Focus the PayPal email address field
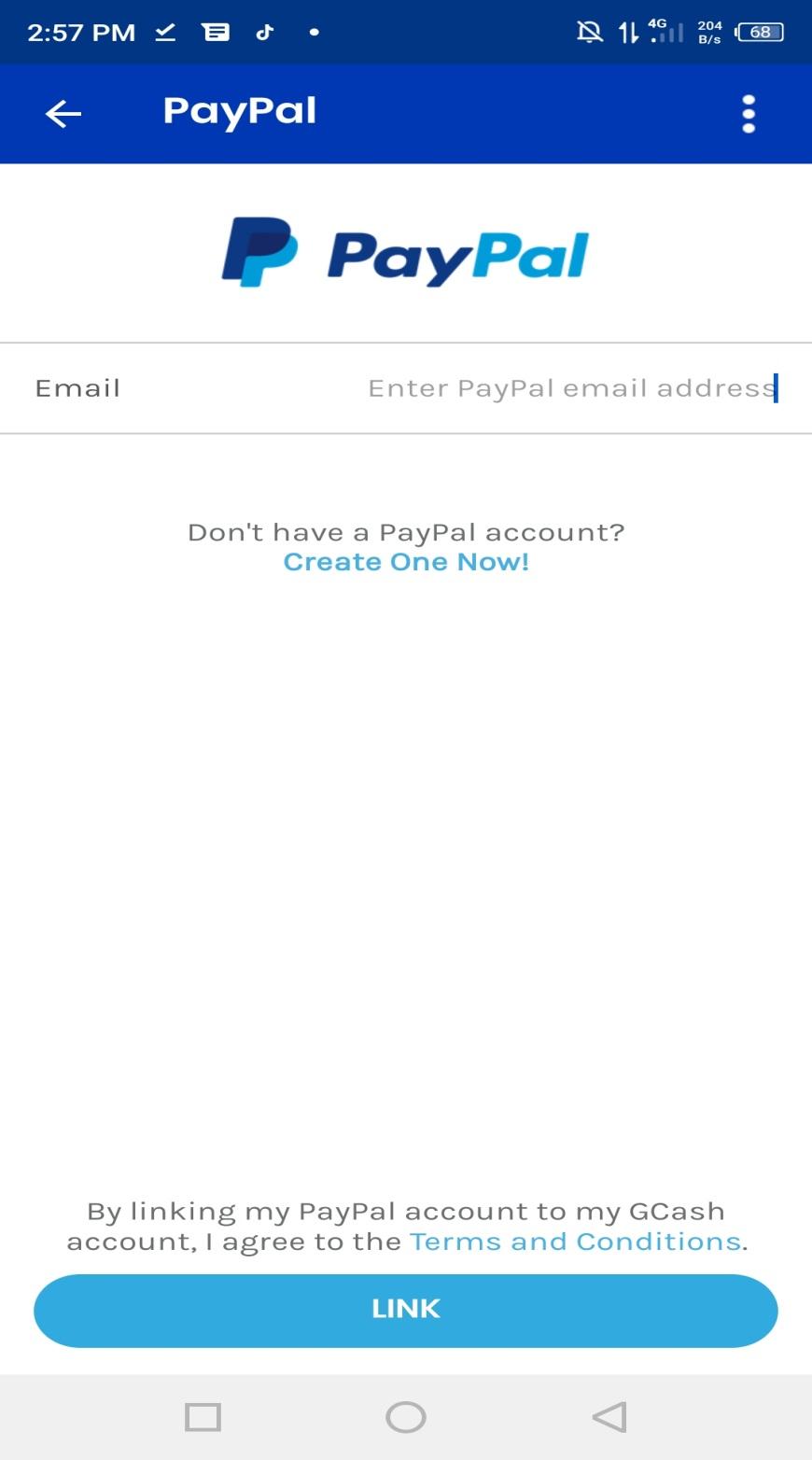 click(571, 388)
